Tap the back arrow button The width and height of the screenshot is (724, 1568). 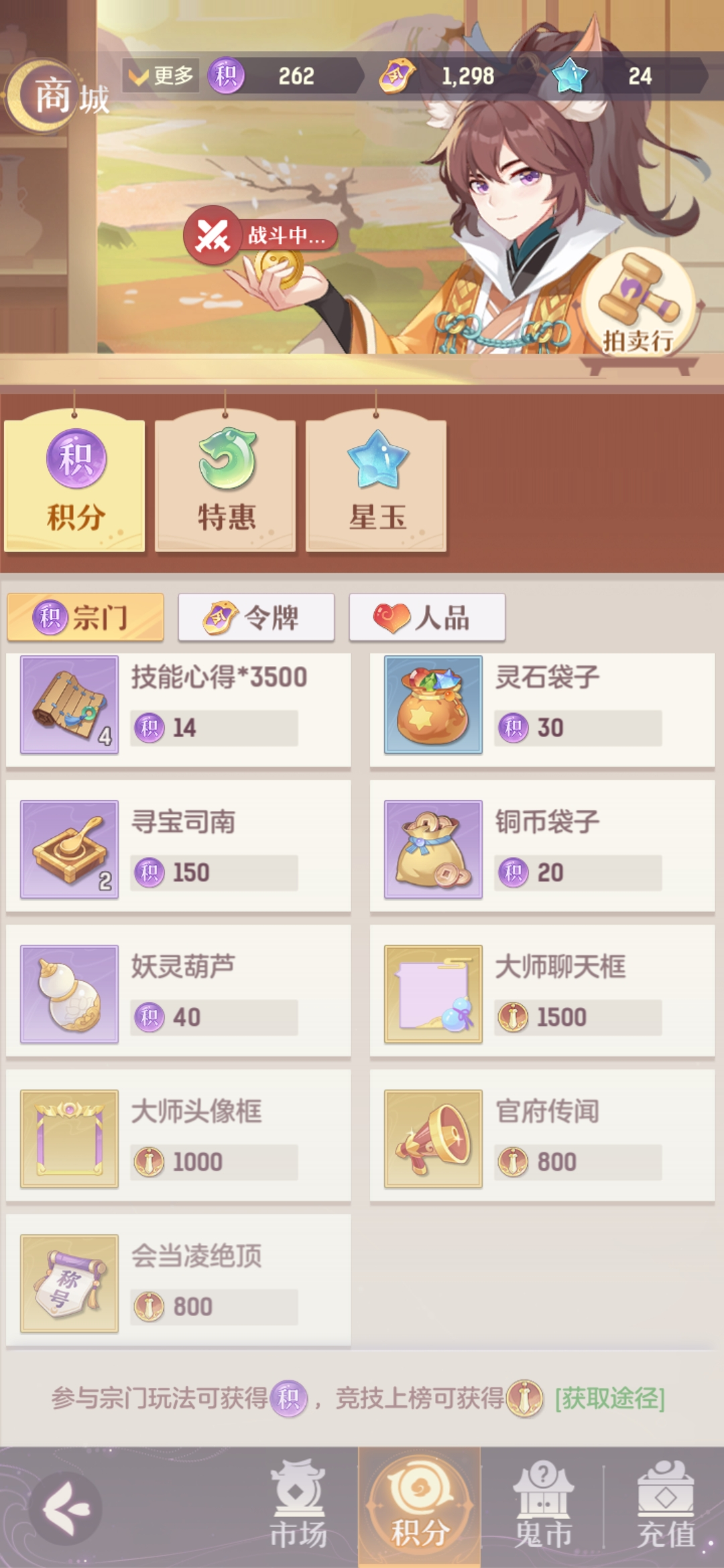[66, 1508]
